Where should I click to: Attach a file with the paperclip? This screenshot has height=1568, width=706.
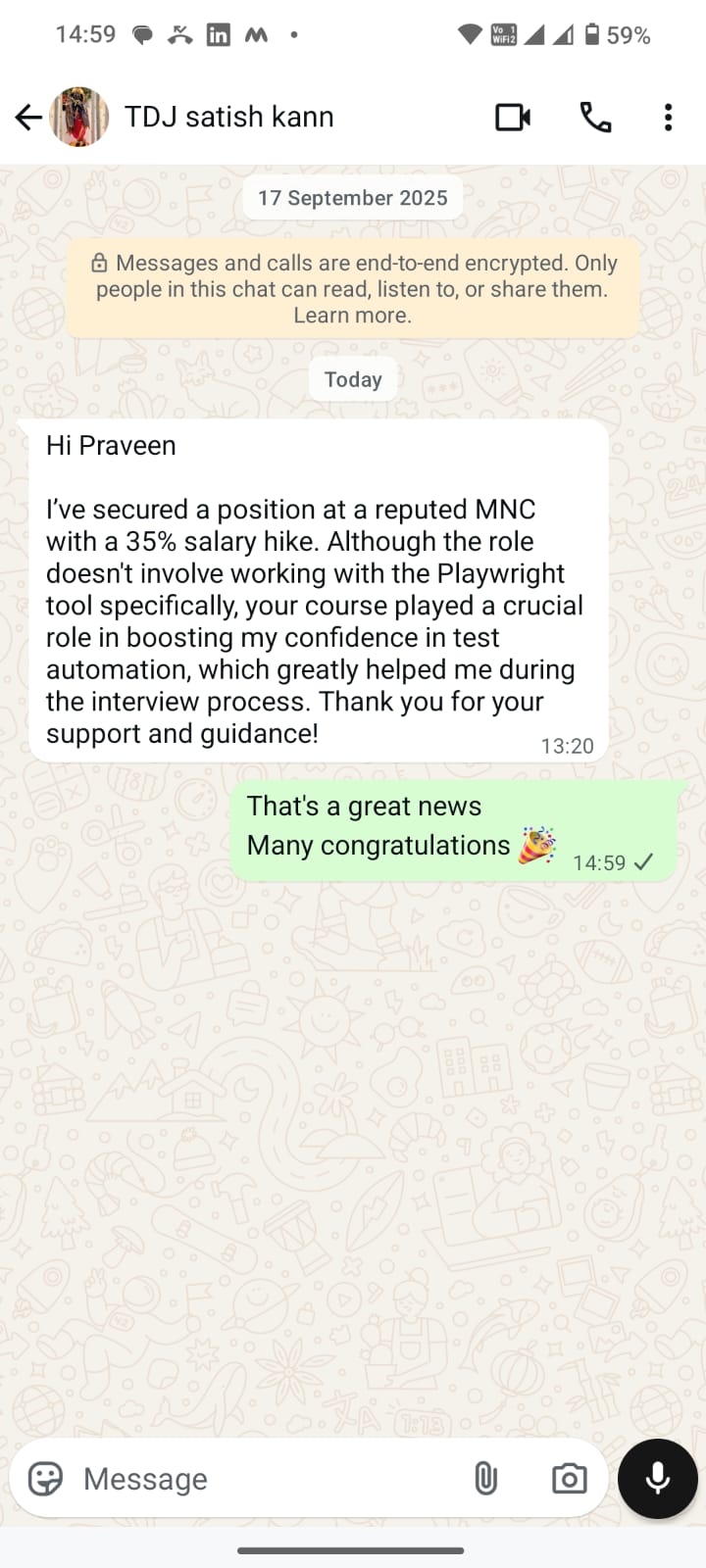tap(485, 1478)
